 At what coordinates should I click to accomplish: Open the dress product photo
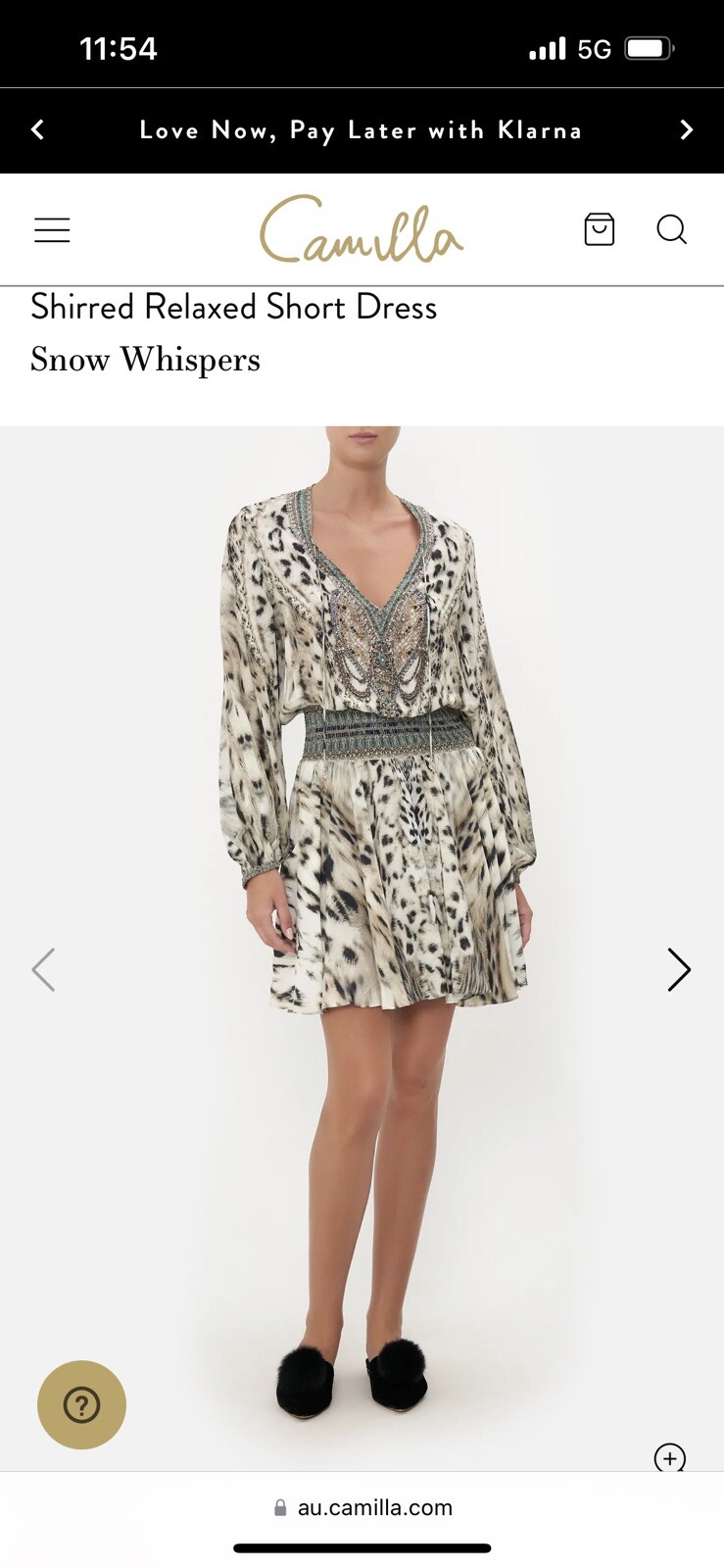[377, 833]
